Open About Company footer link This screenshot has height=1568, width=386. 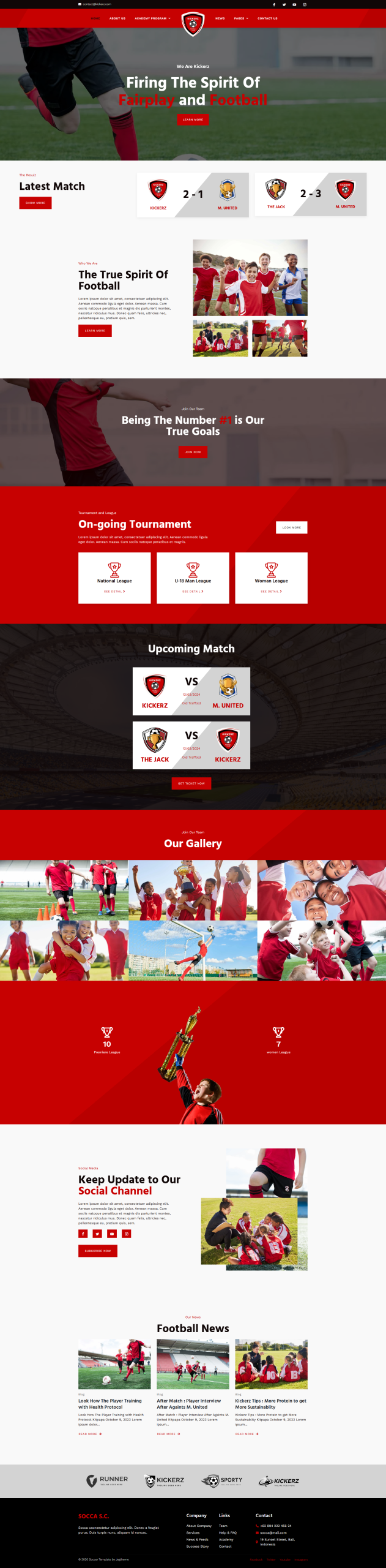[x=199, y=1526]
